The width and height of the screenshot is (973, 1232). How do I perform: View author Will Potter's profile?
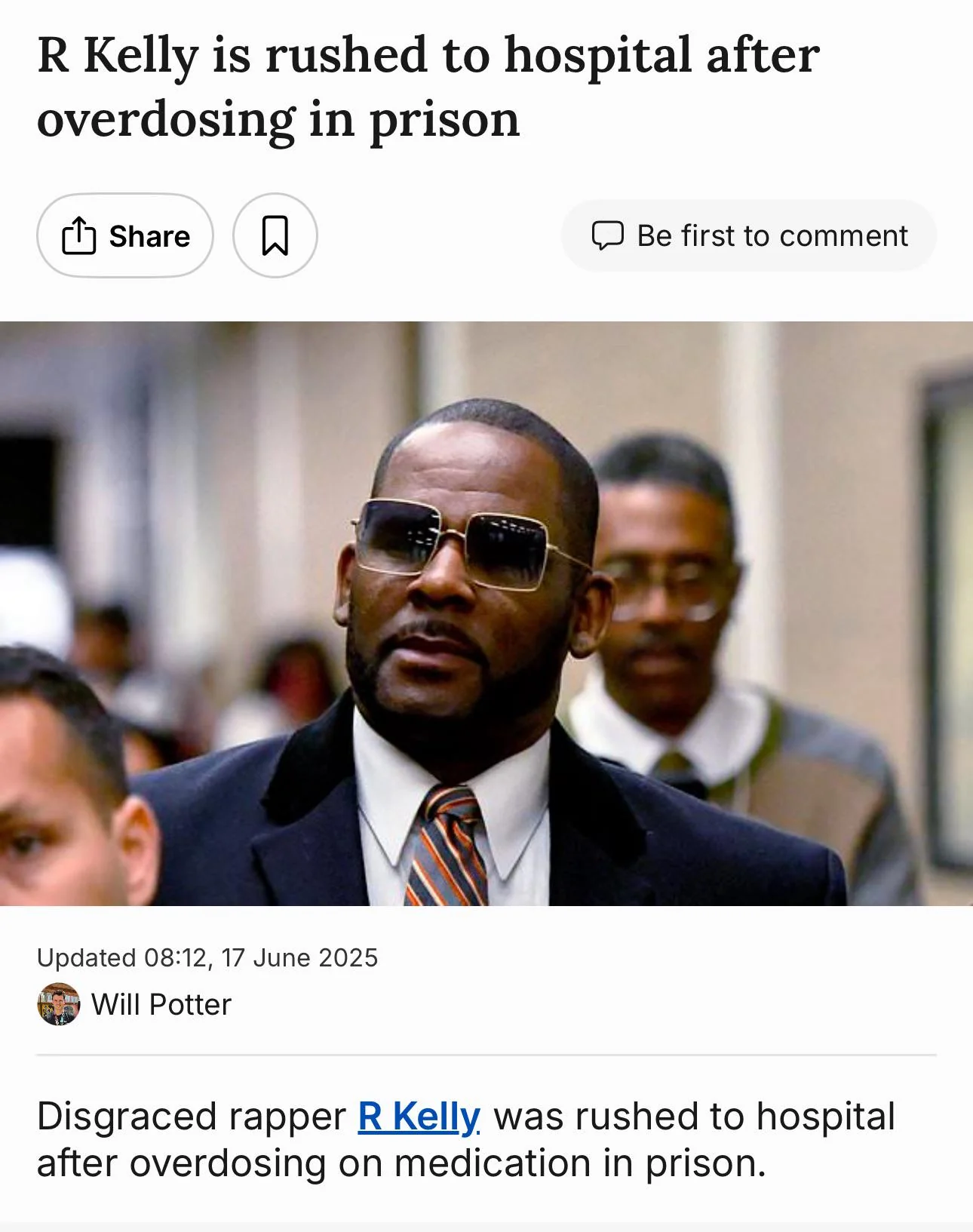tap(161, 1005)
